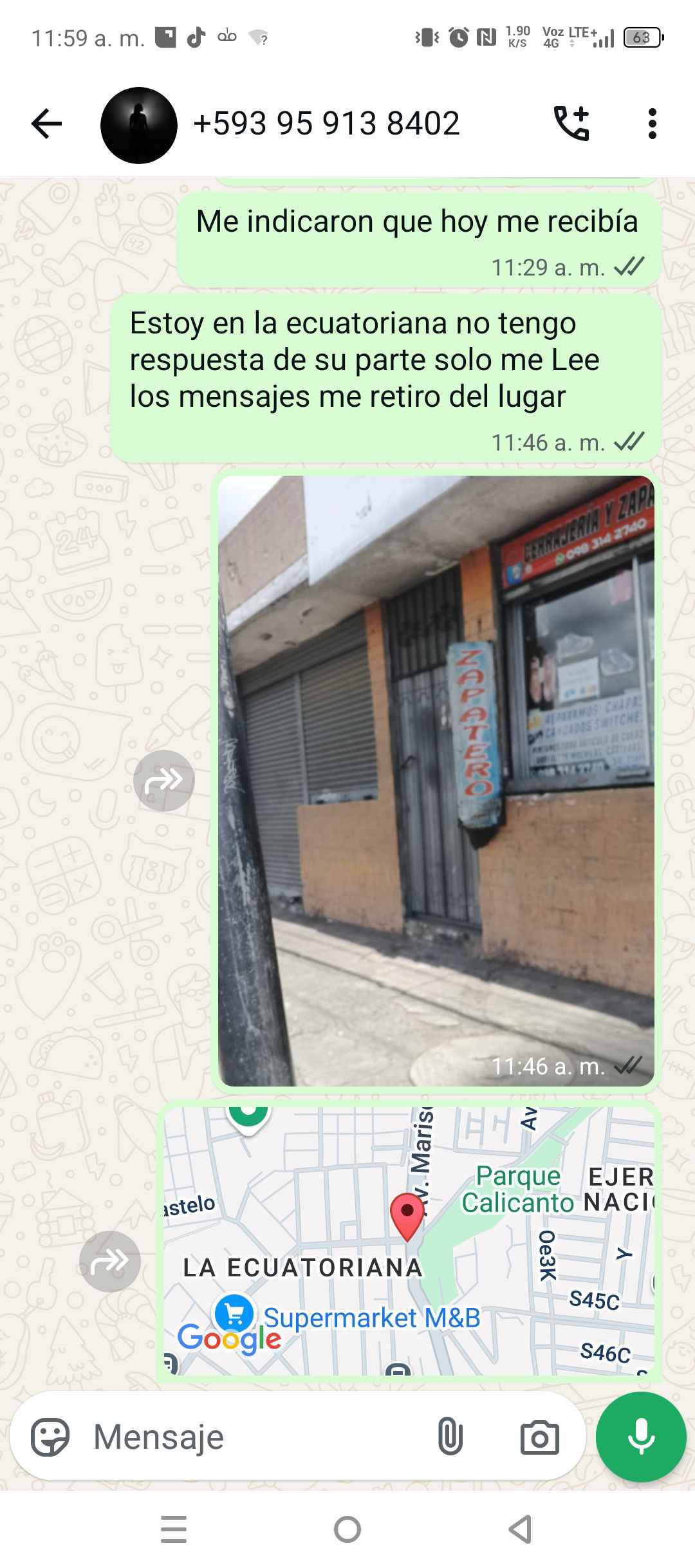Open contact info for +593 95 913 8402
This screenshot has width=695, height=1568.
coord(326,124)
